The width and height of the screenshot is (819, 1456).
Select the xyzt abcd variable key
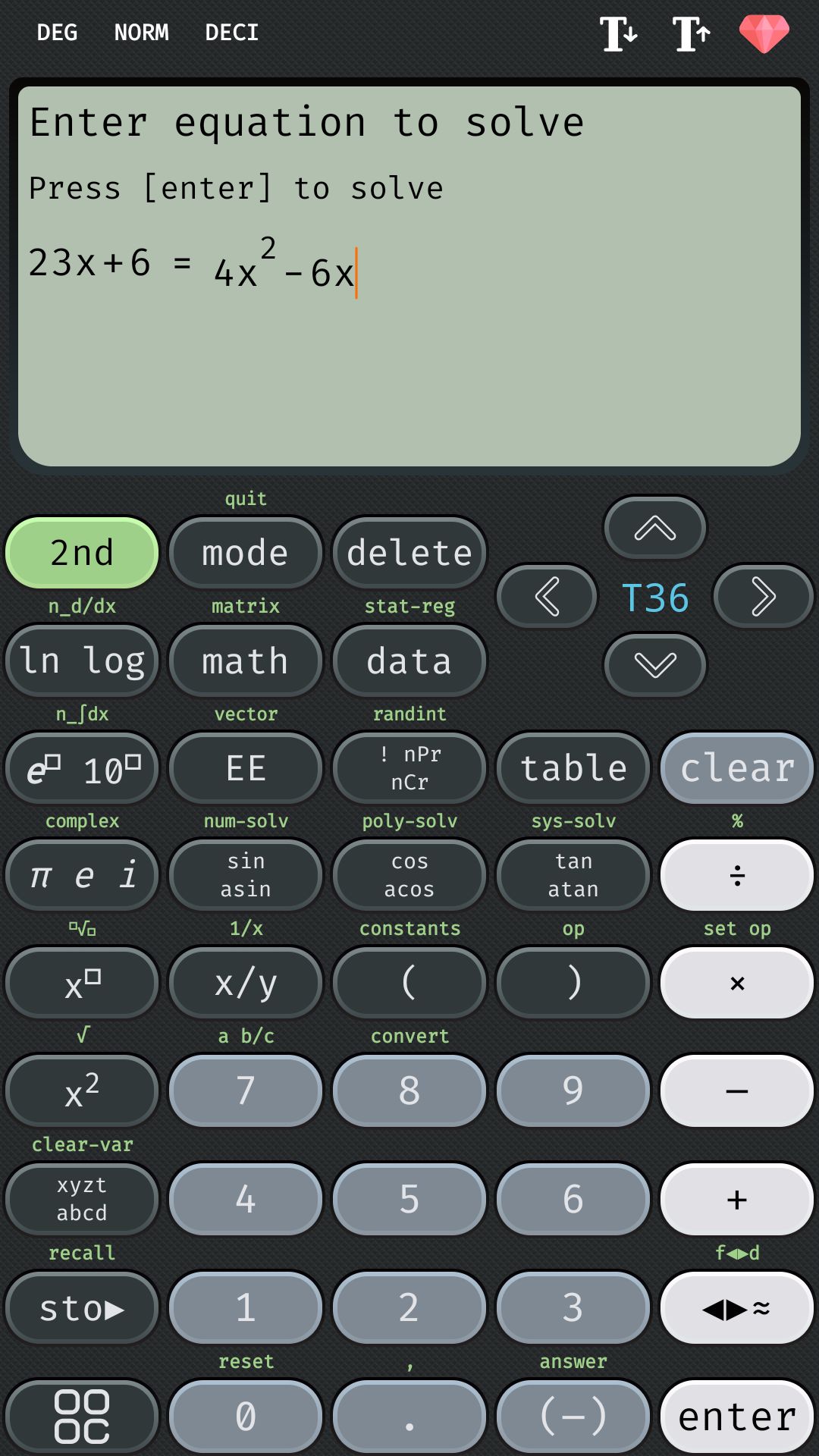pos(82,1199)
